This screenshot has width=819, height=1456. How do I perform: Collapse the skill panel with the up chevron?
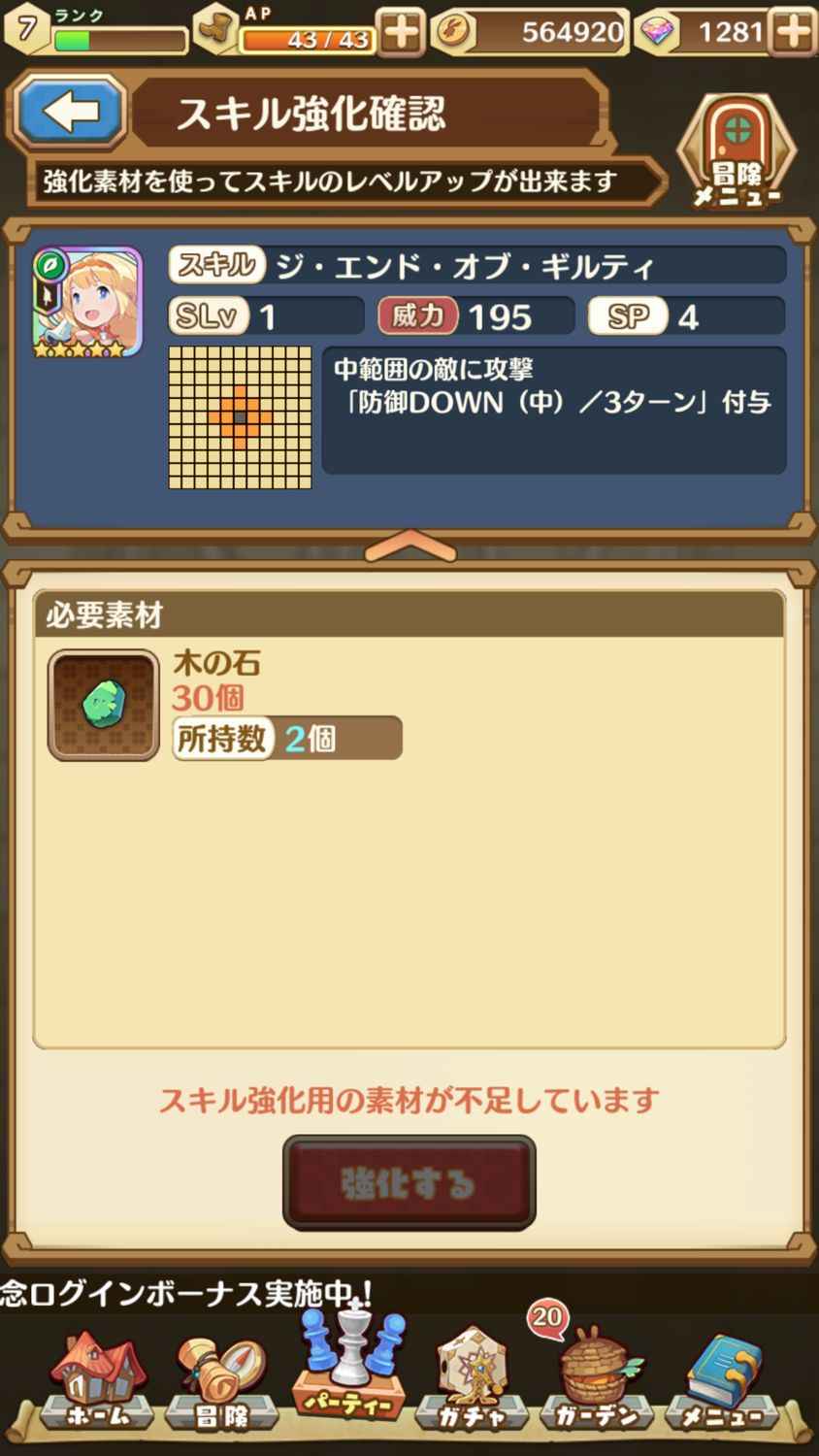pos(409,547)
